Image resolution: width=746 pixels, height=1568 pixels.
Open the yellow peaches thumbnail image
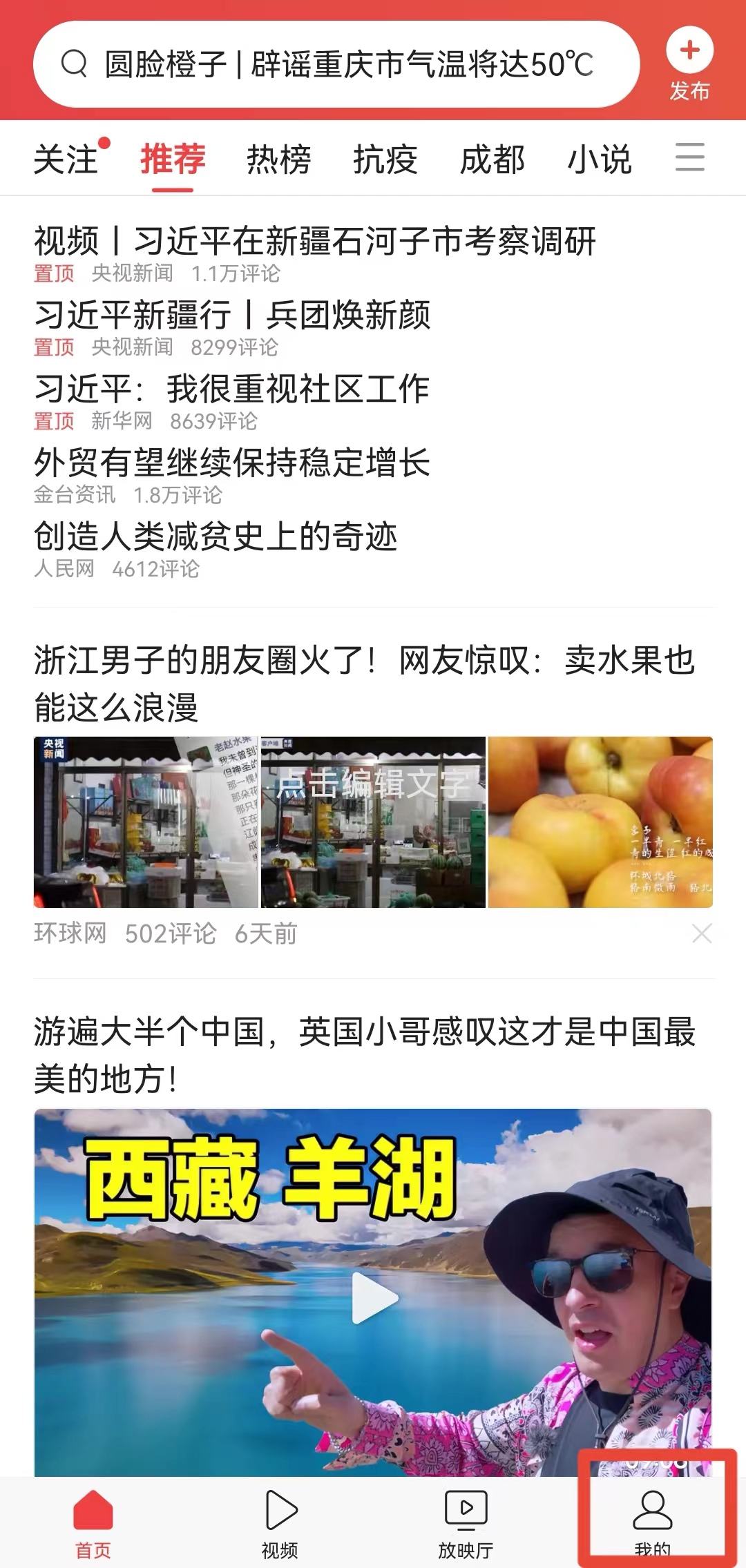pyautogui.click(x=601, y=822)
